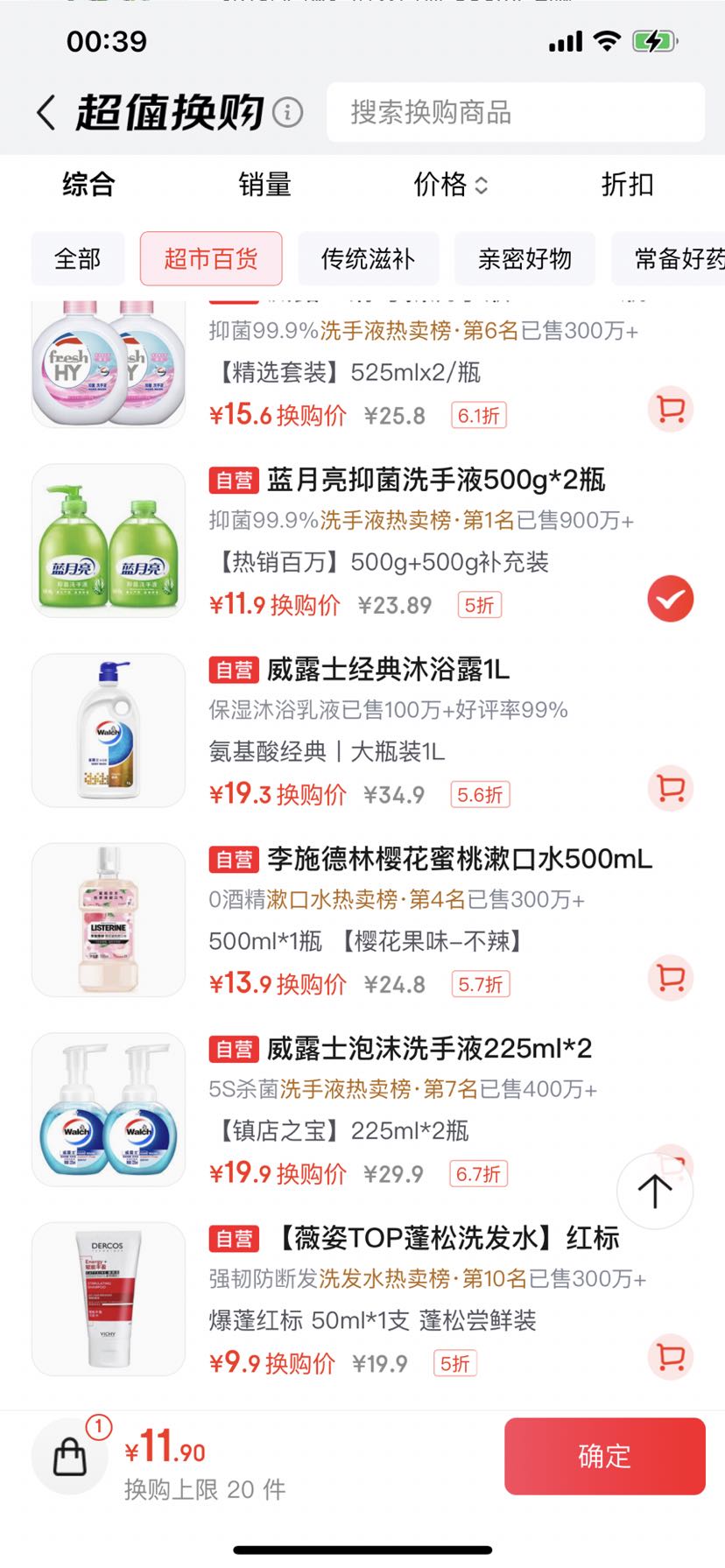The height and width of the screenshot is (1568, 725).
Task: Uncheck the selected 蓝月亮抑菌洗手液 item
Action: click(x=671, y=599)
